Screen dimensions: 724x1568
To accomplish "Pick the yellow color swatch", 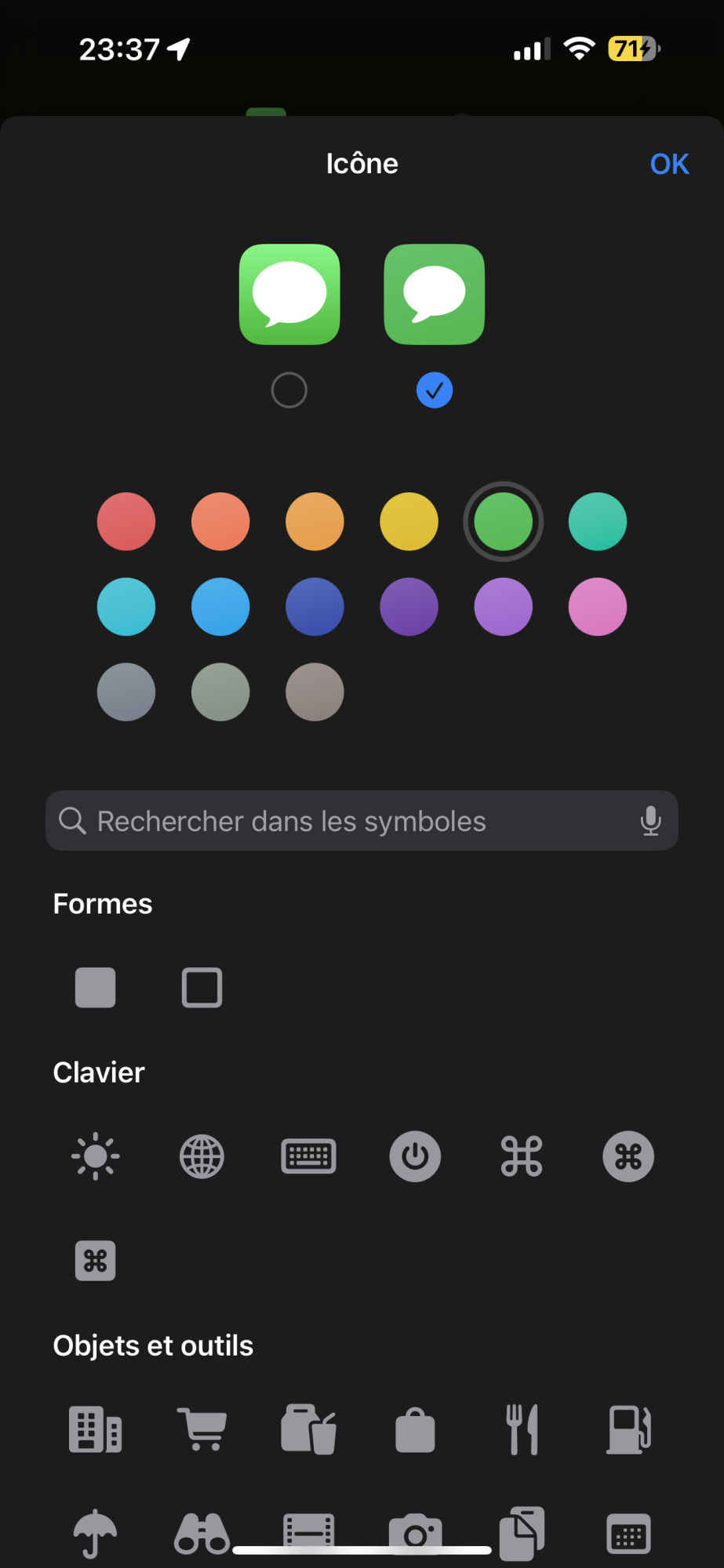I will [x=409, y=521].
